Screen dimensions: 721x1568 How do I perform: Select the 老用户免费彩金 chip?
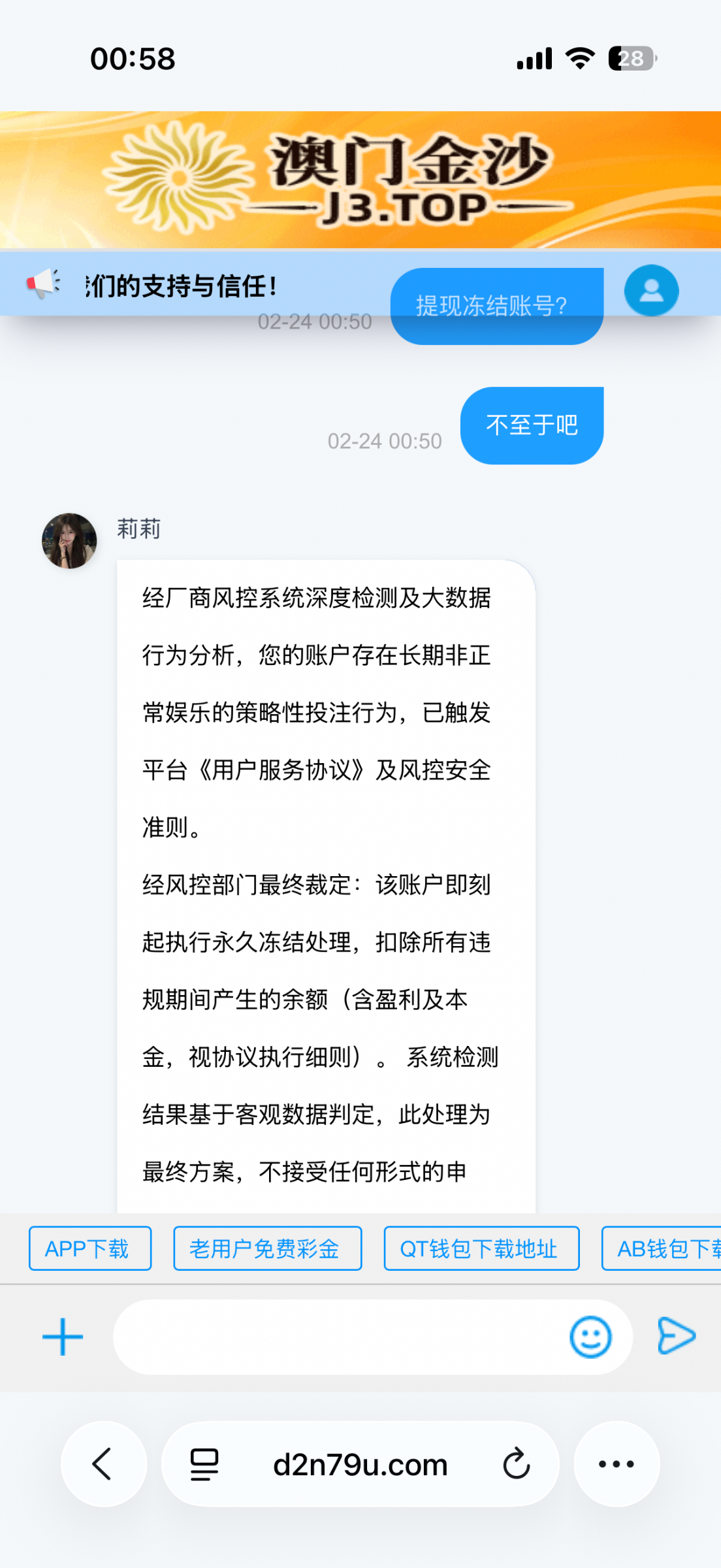point(267,1249)
